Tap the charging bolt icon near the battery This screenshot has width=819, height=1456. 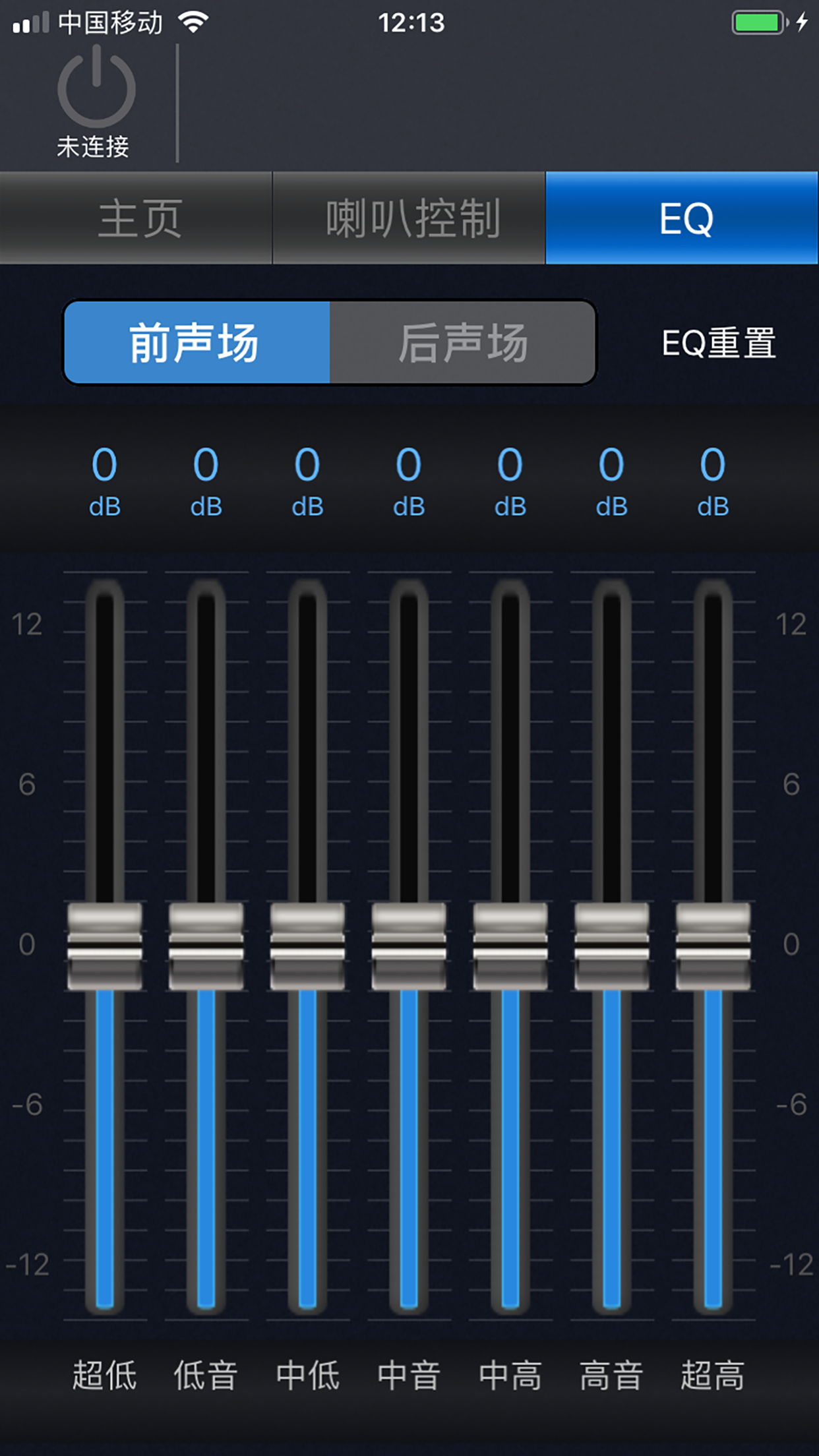click(x=801, y=21)
